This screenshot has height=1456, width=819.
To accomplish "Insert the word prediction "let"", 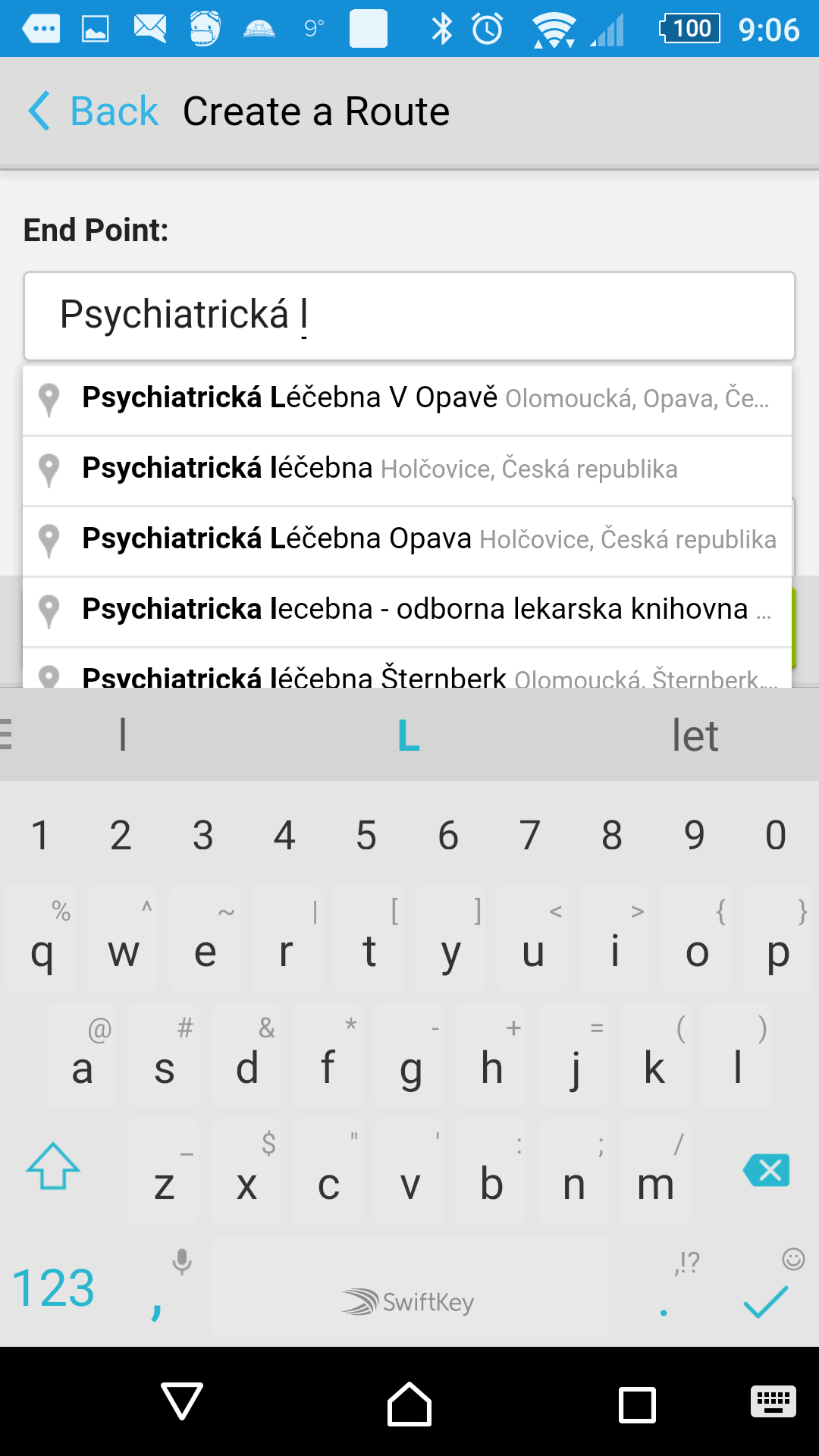I will [695, 735].
